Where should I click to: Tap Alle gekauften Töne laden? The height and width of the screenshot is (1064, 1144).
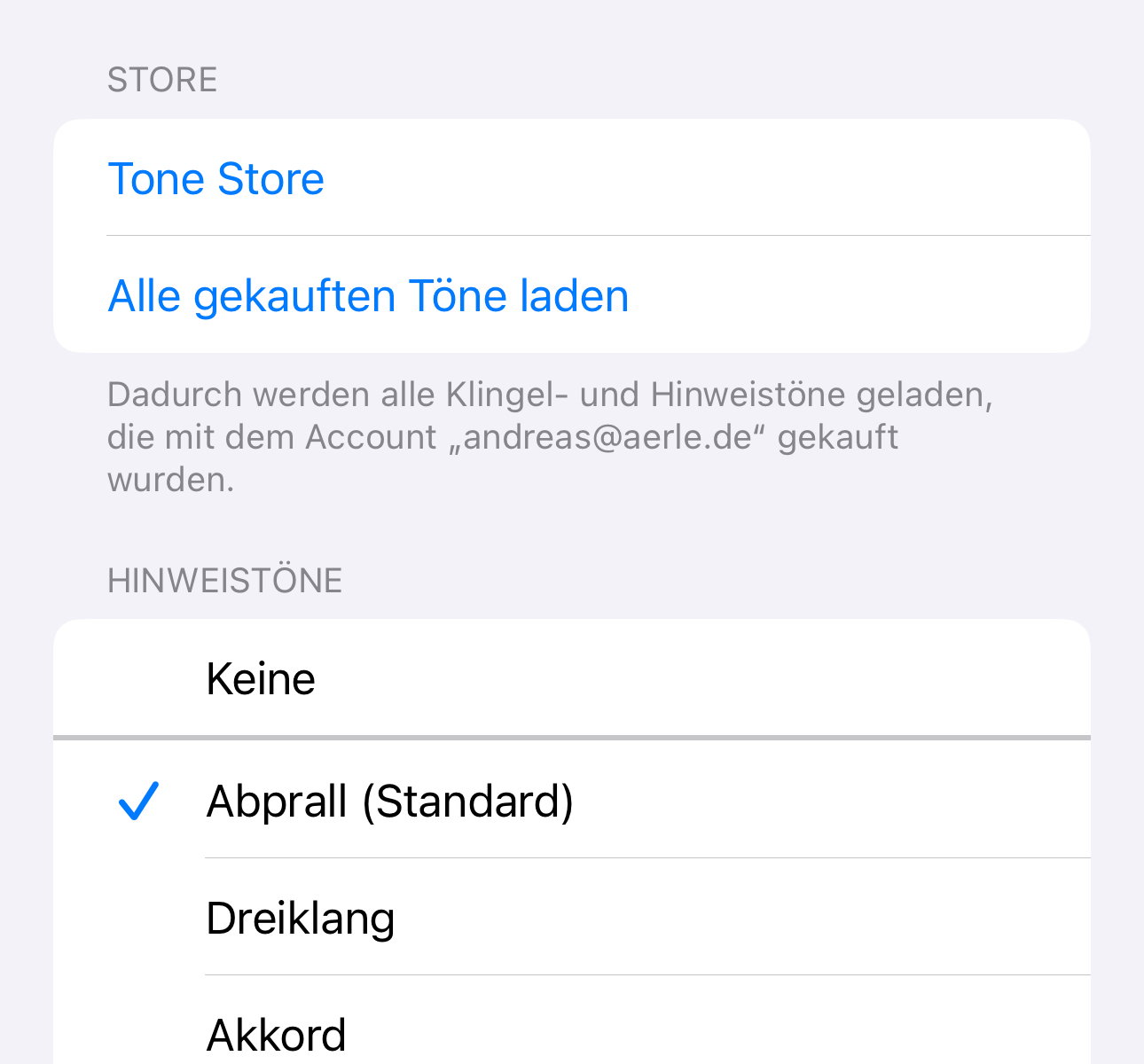[x=368, y=296]
